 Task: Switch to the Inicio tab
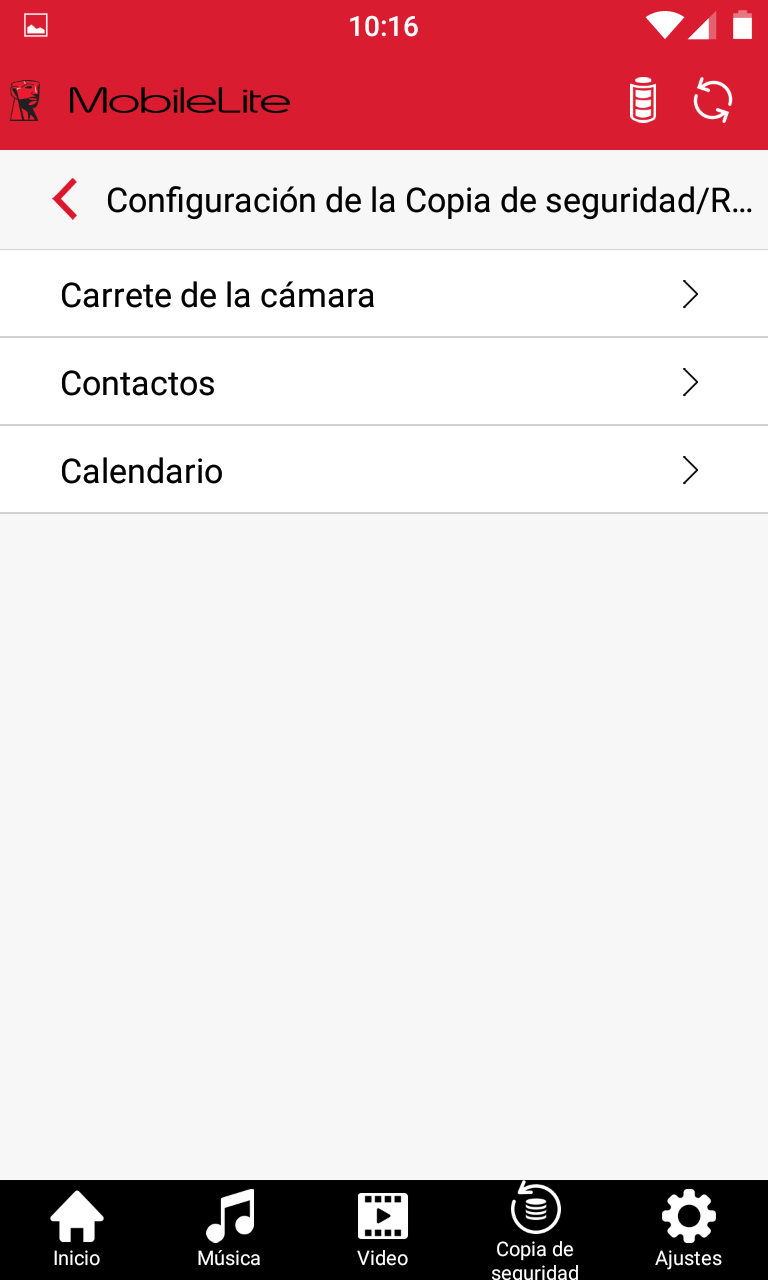(77, 1230)
